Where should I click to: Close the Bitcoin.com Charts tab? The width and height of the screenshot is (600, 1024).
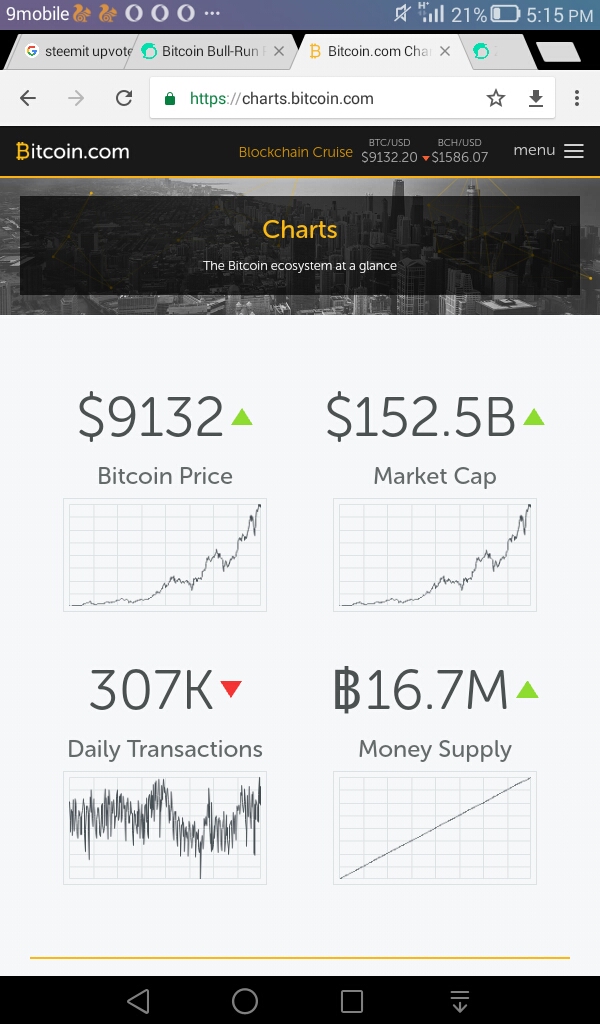pyautogui.click(x=445, y=51)
